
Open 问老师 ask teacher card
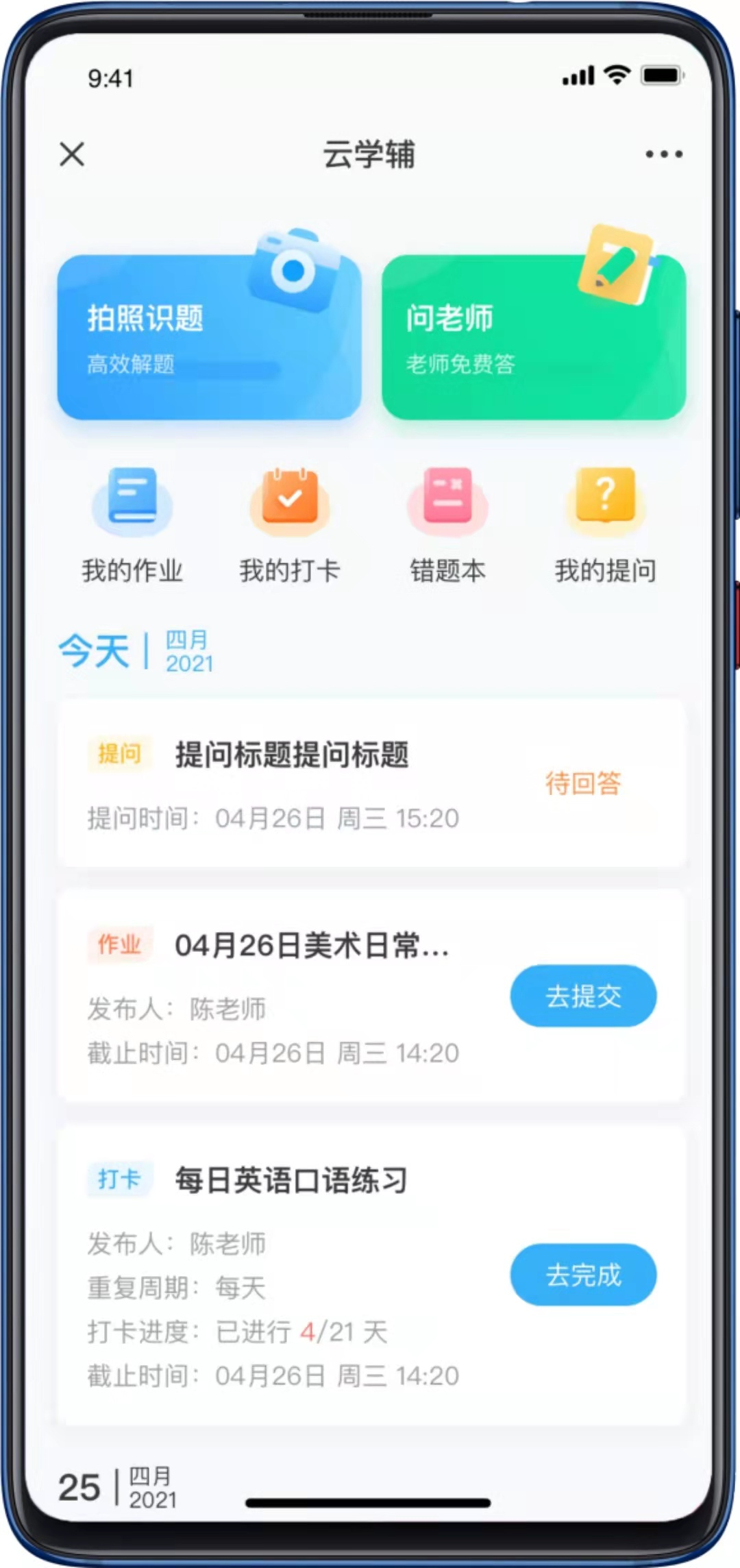click(533, 337)
